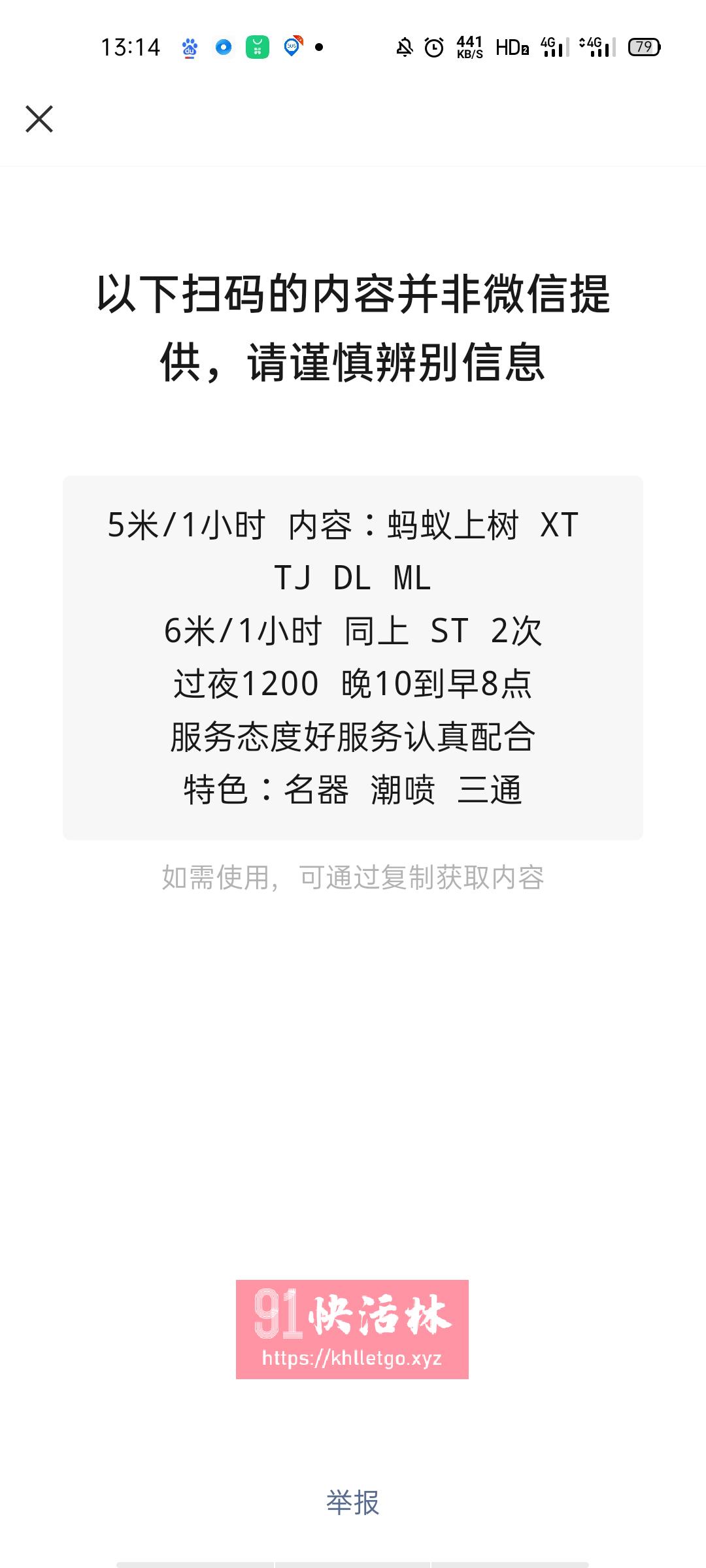The width and height of the screenshot is (706, 1568).
Task: Tap the map location app icon in status bar
Action: point(292,47)
